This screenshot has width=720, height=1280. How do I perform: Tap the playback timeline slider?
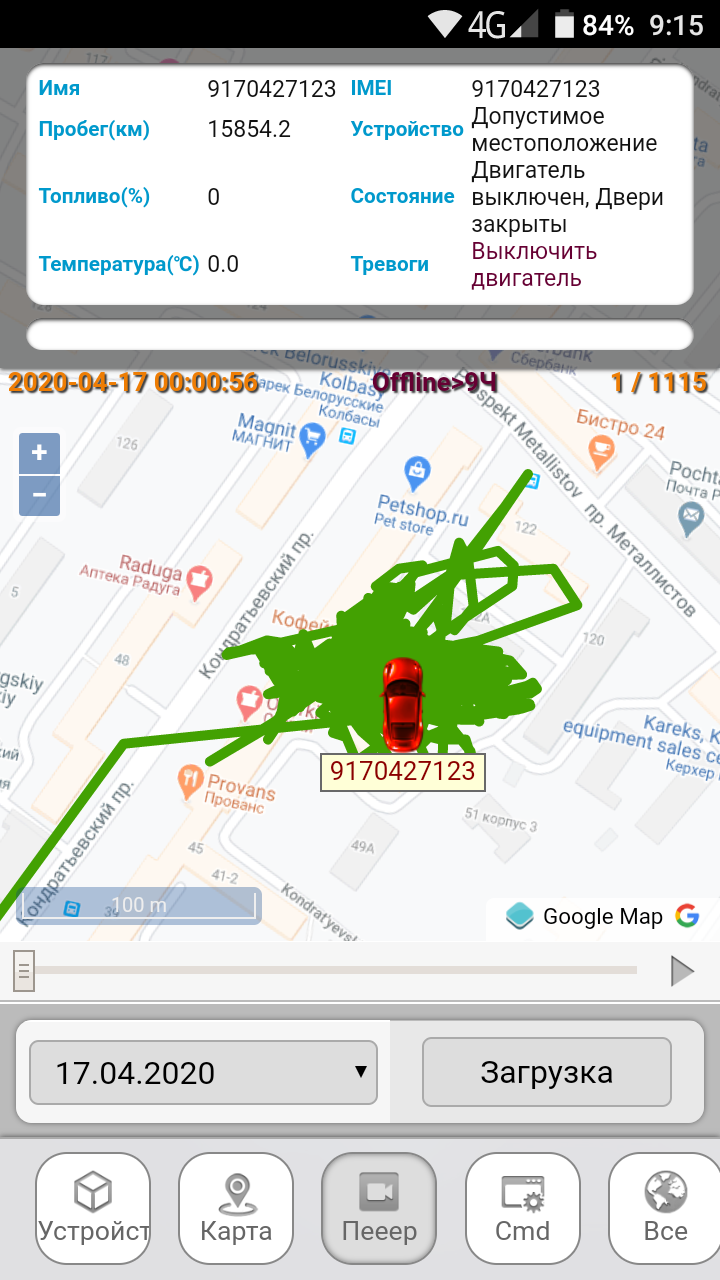click(330, 970)
